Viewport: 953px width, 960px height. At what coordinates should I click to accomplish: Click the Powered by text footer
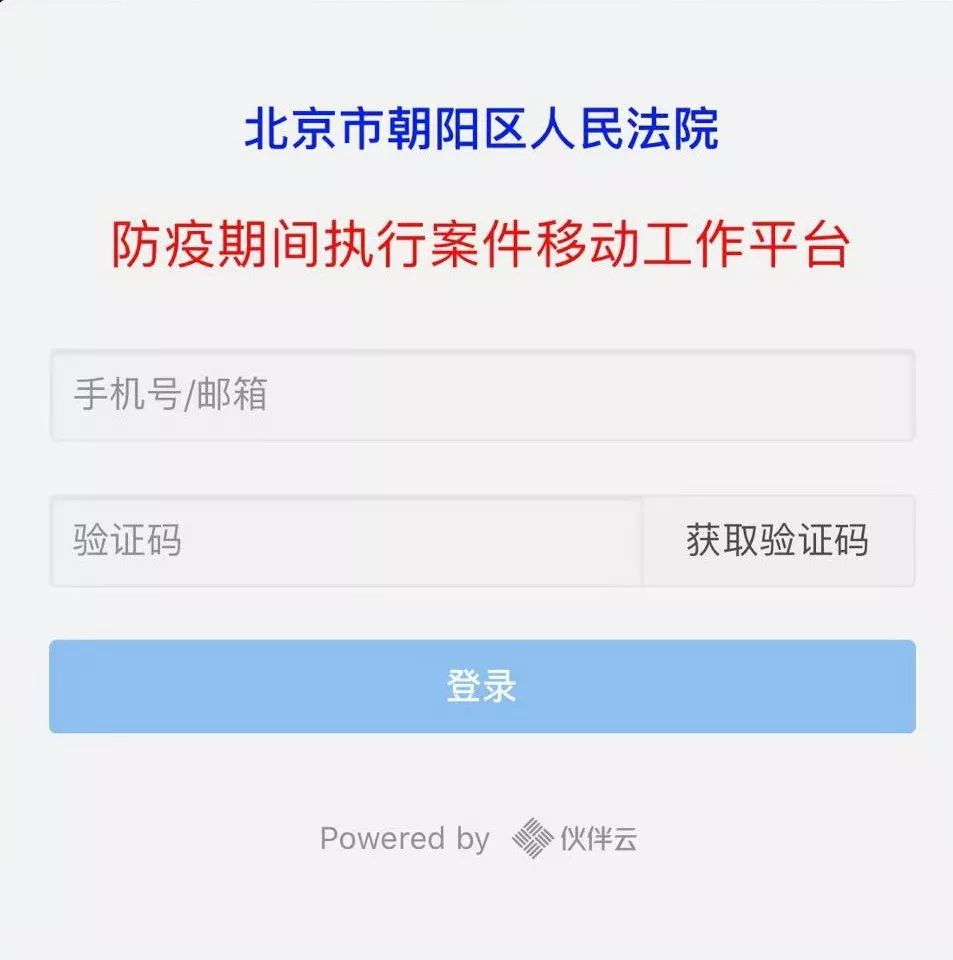coord(405,838)
